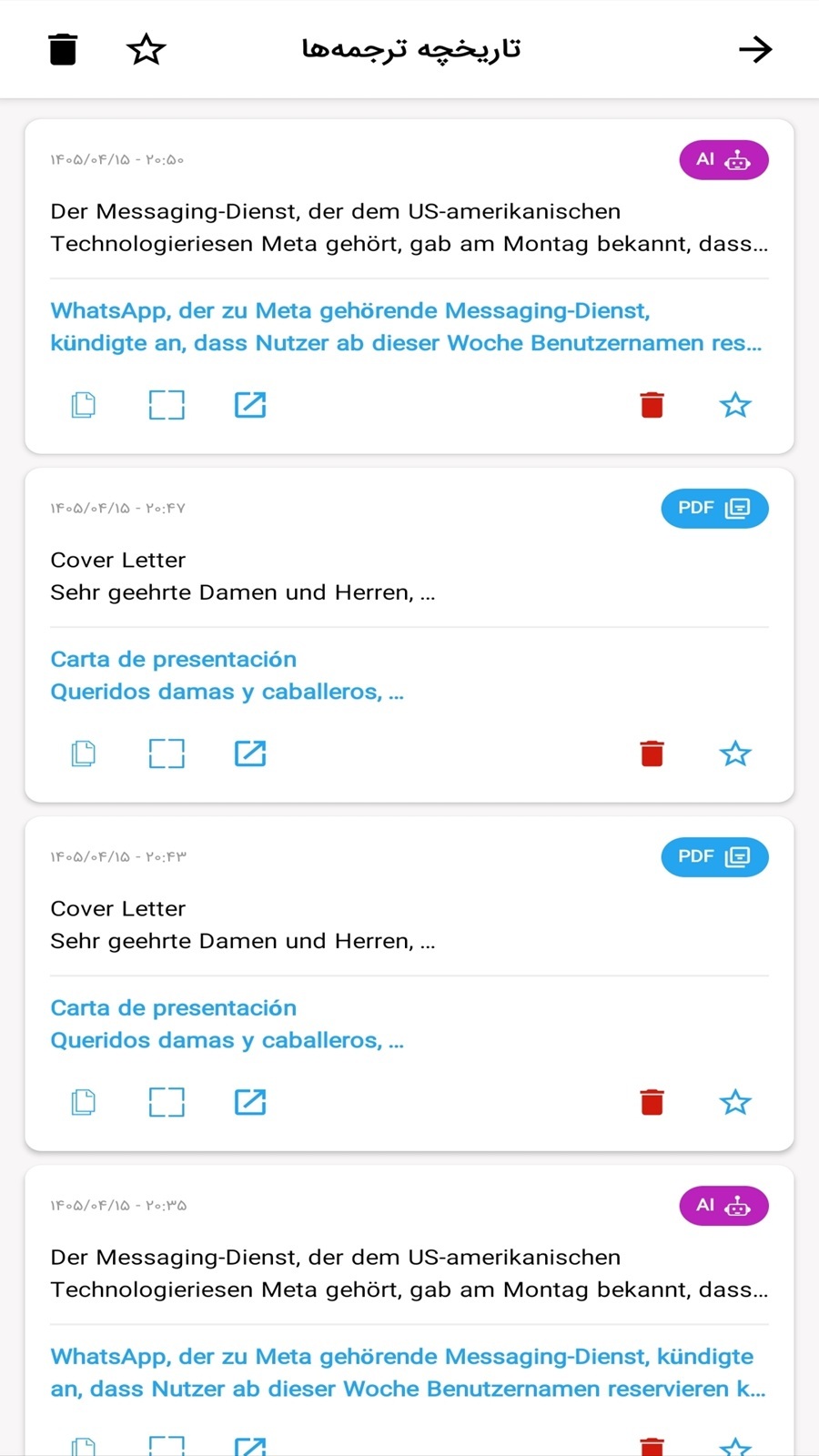Tap the PDF badge on the 20:47 entry

(x=714, y=508)
